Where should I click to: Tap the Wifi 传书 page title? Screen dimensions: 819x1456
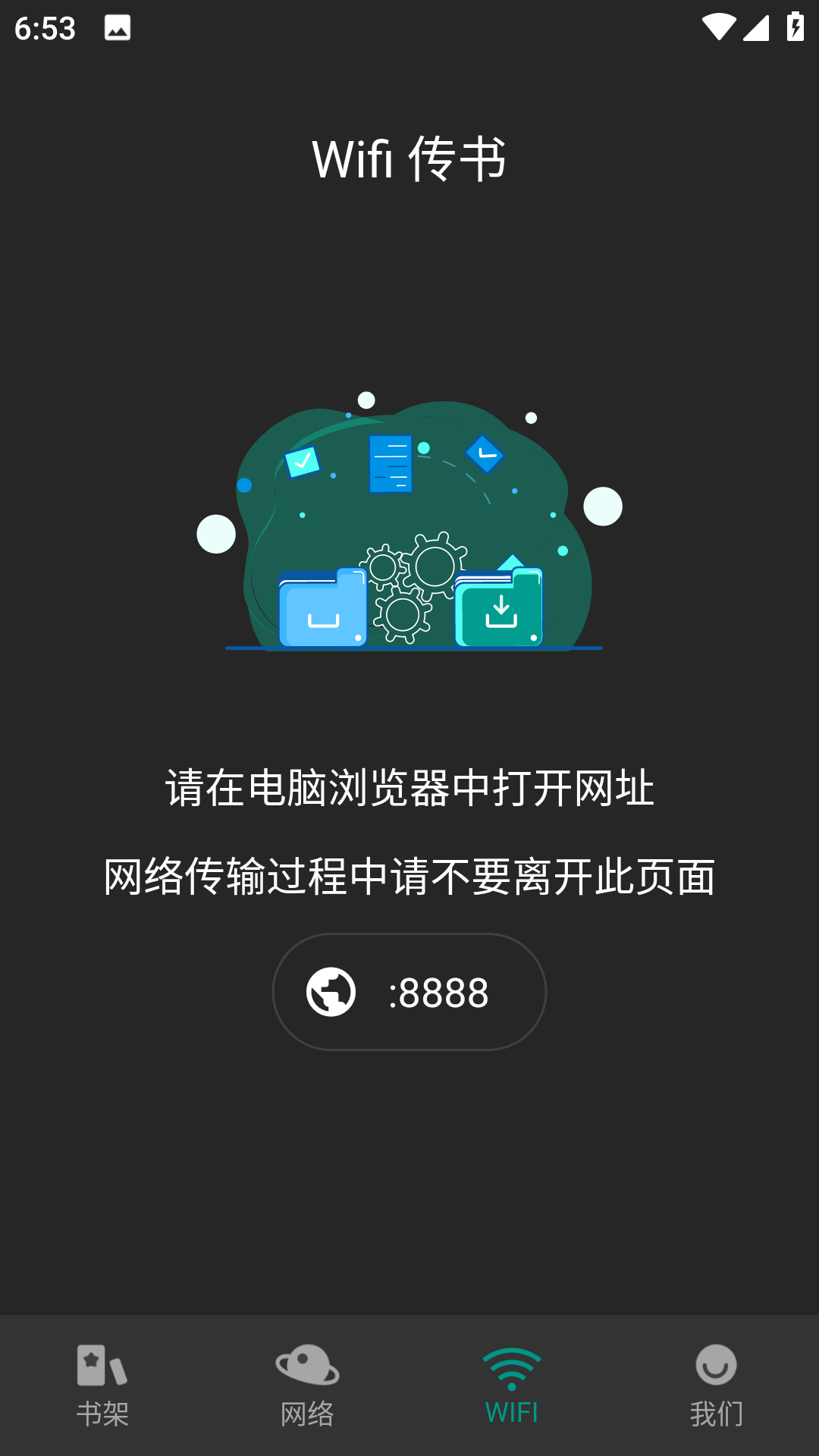(409, 157)
